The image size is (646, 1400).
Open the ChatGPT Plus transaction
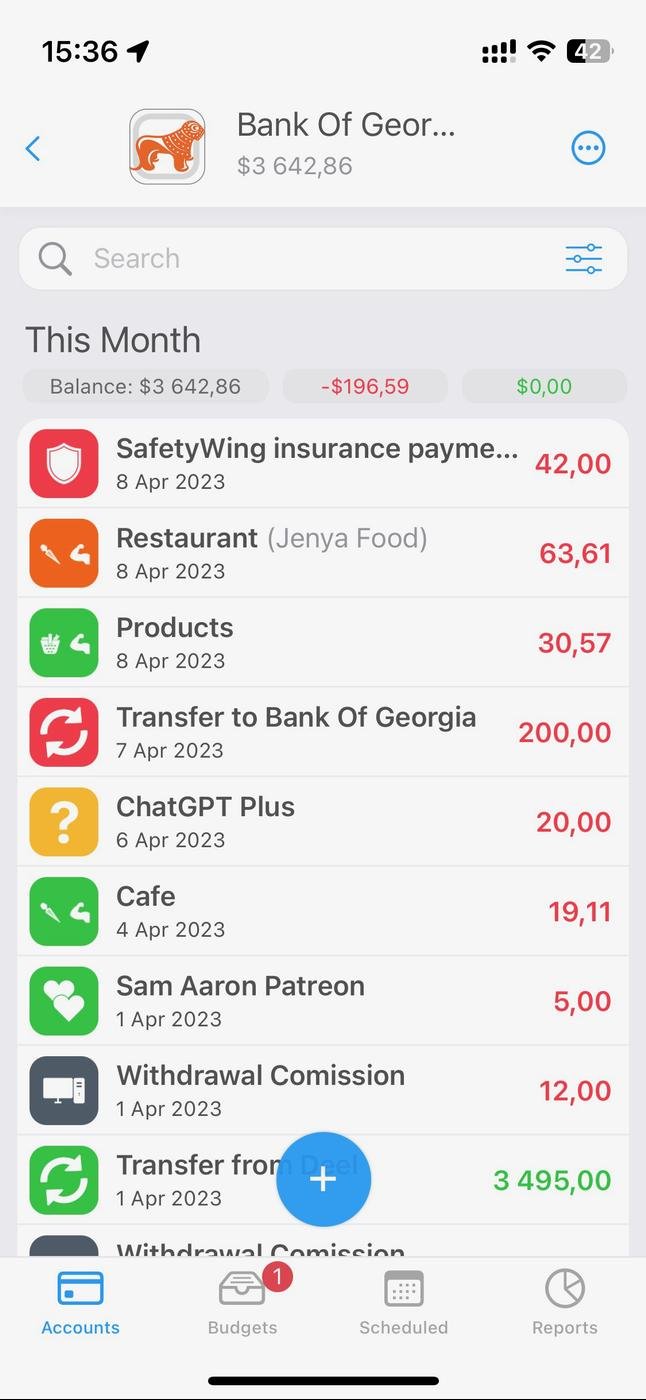pyautogui.click(x=322, y=822)
